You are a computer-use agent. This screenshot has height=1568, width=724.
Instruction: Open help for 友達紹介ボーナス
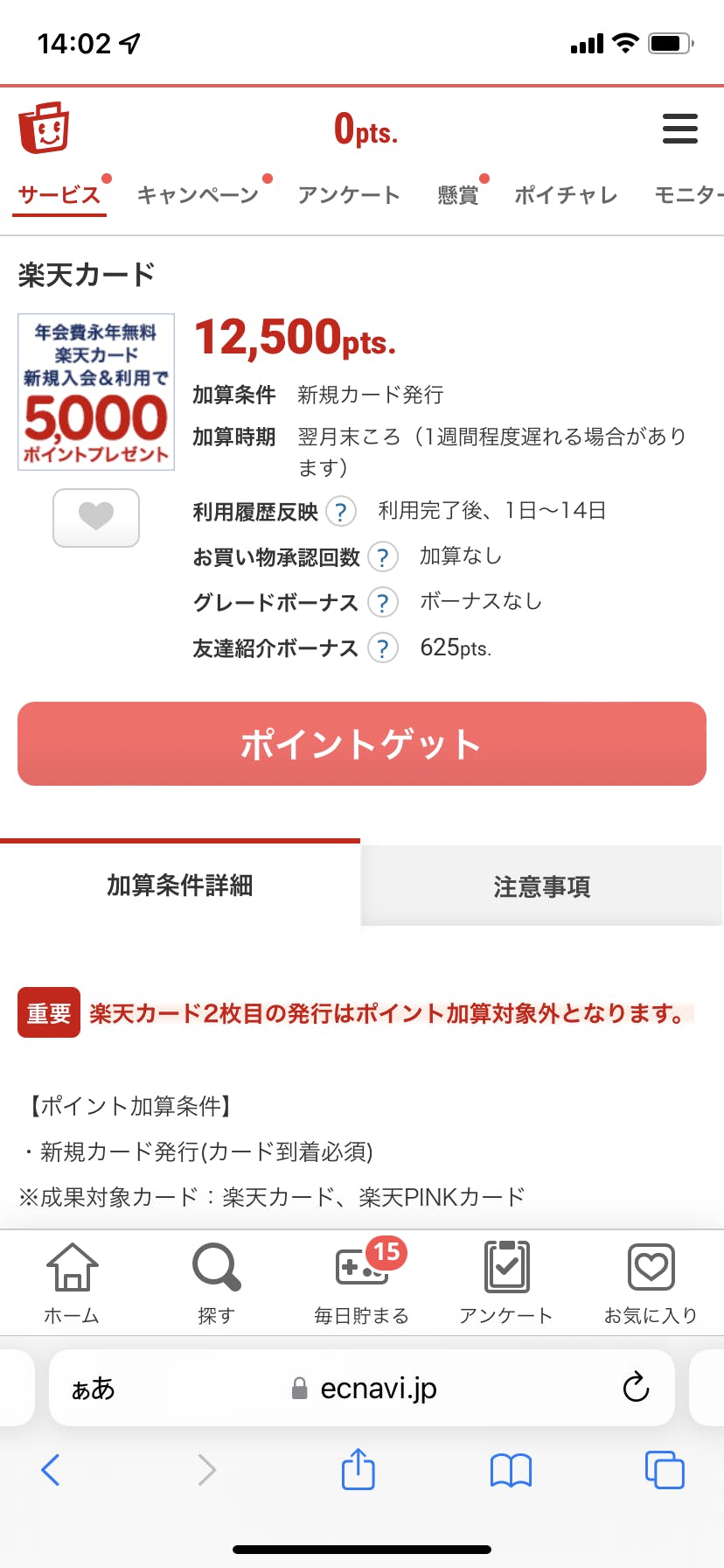[382, 647]
